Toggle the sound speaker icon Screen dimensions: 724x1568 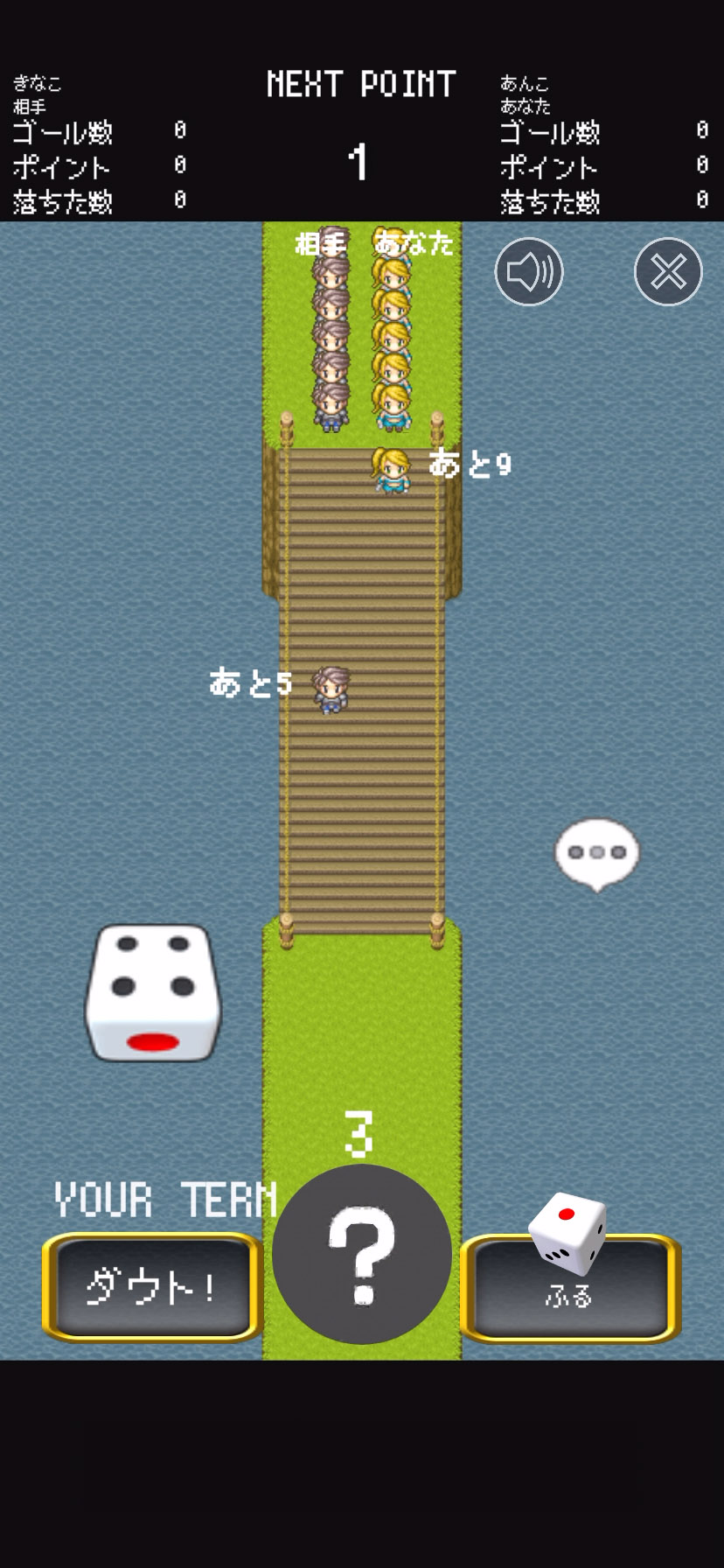tap(529, 272)
